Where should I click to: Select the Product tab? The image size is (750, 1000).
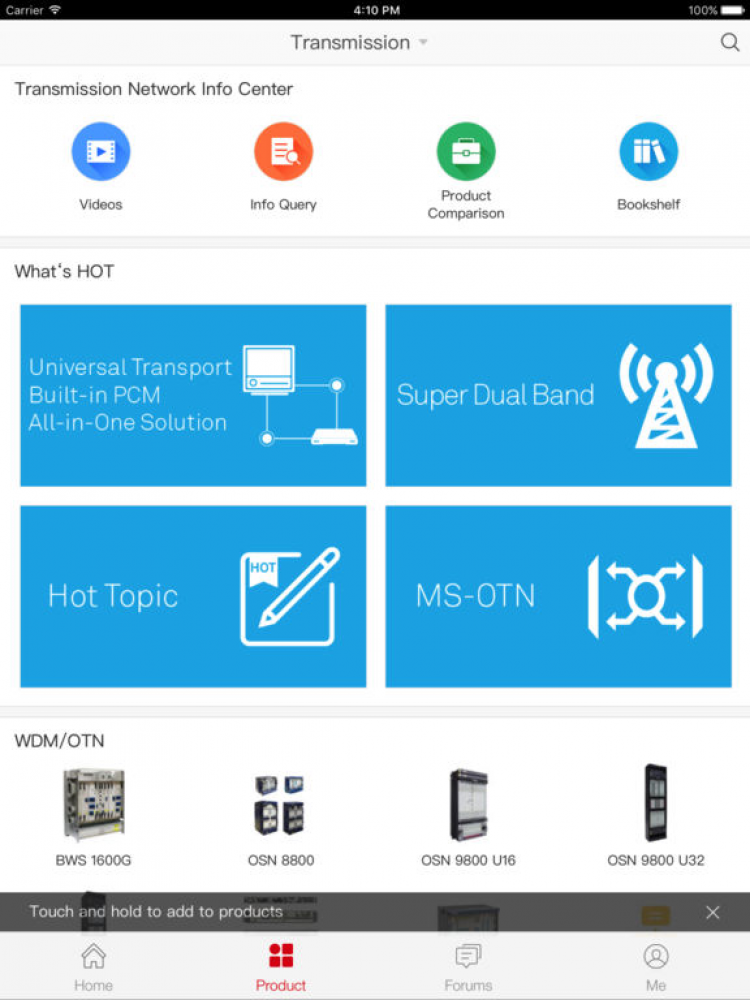281,967
